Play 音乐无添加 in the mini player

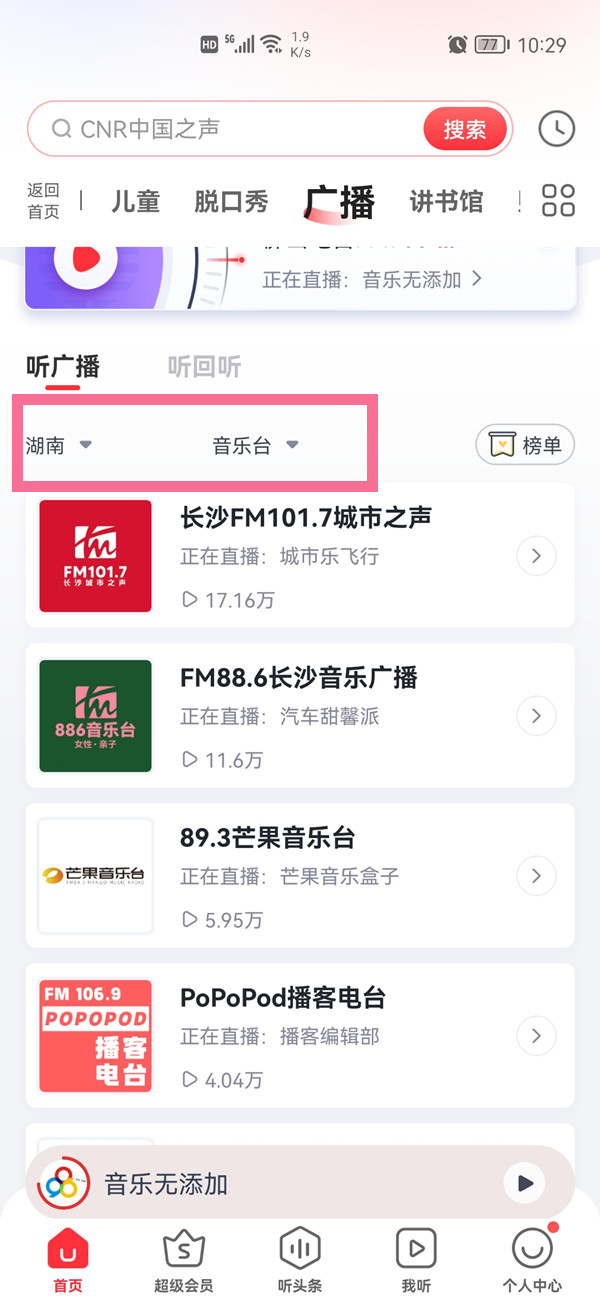coord(525,1184)
